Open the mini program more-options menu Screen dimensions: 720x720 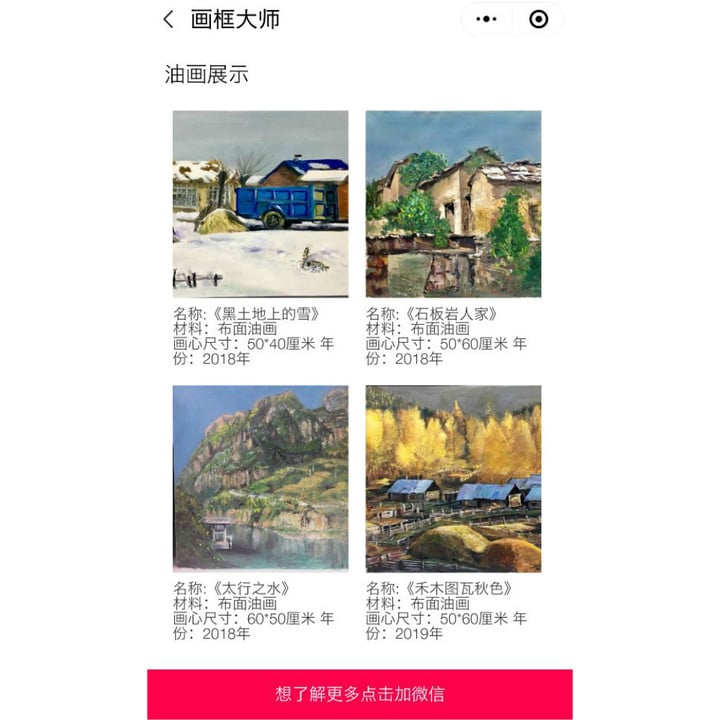tap(487, 19)
